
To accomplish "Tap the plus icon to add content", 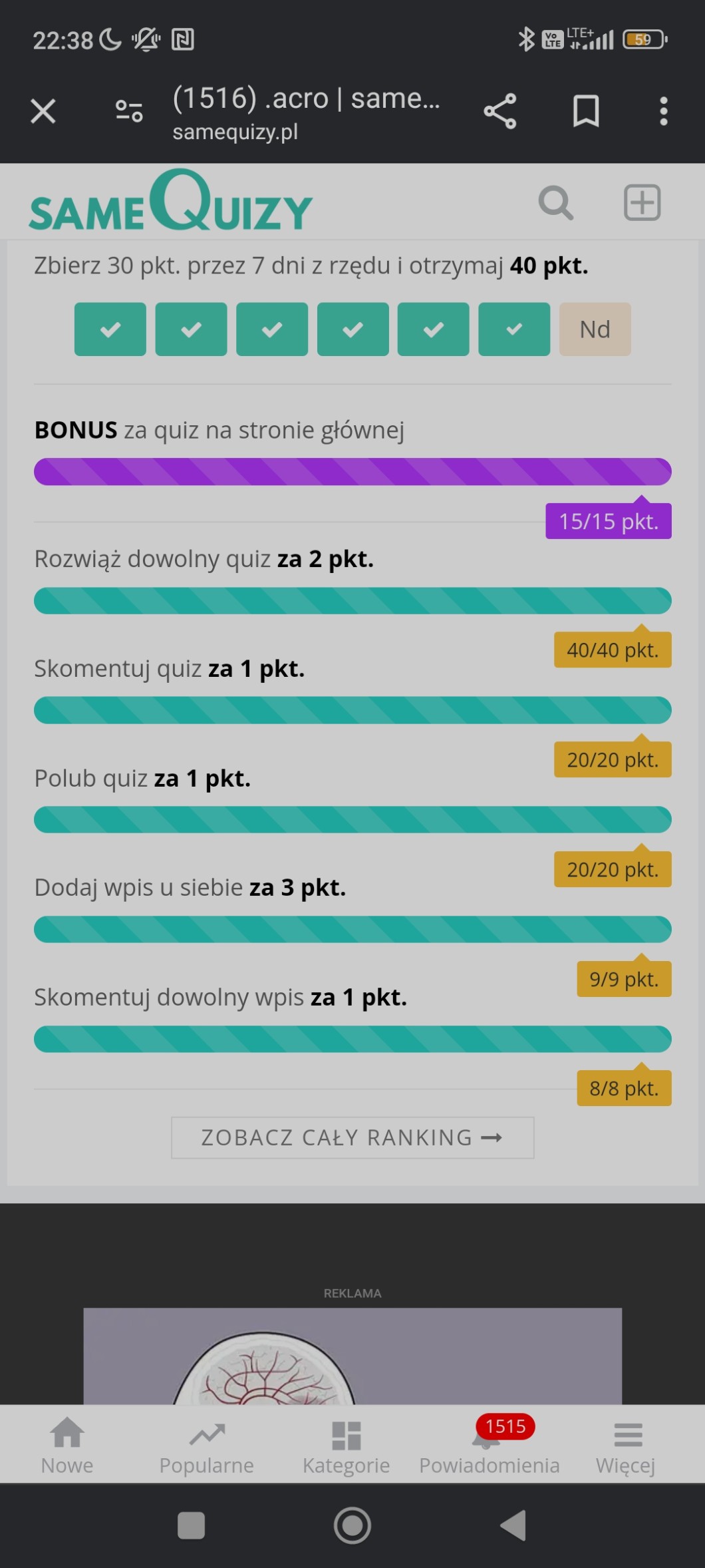I will [642, 202].
